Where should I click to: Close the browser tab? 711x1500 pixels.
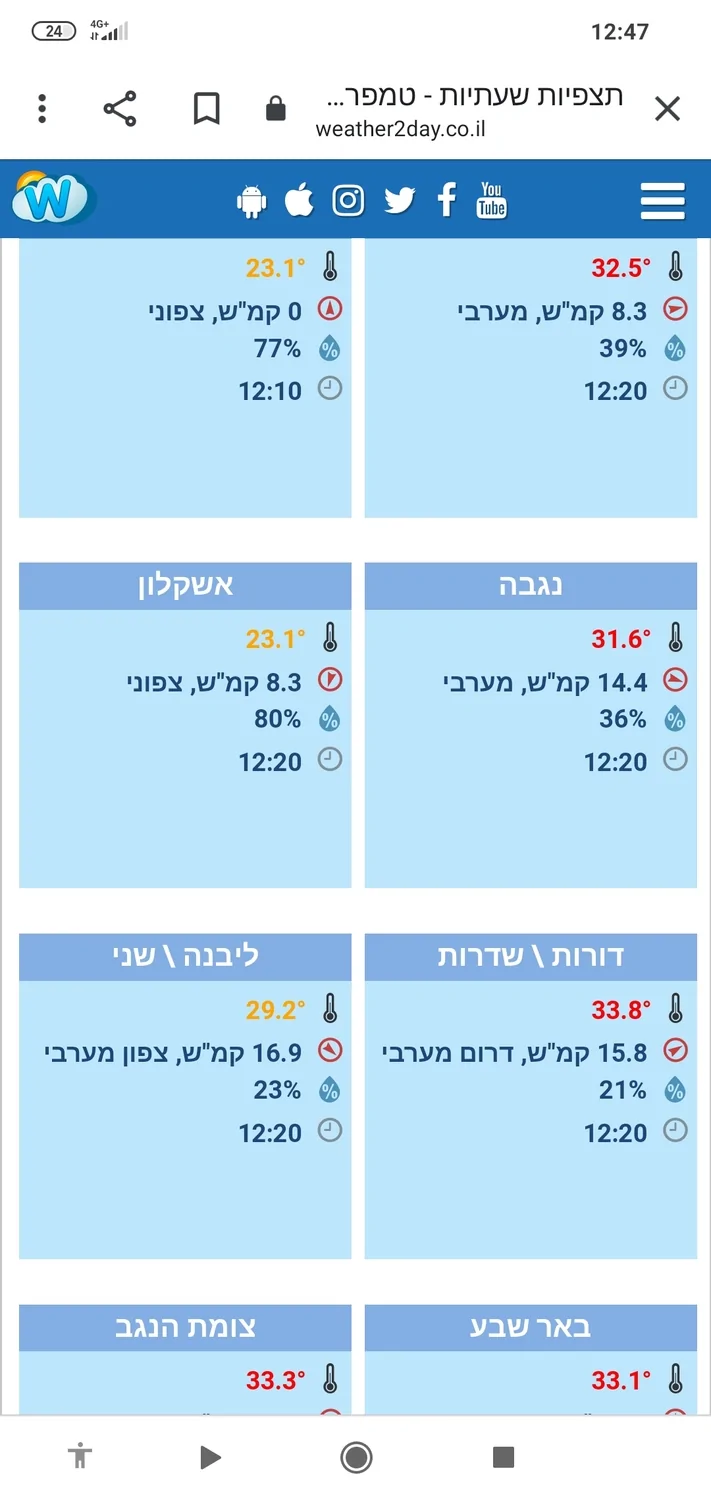tap(667, 108)
